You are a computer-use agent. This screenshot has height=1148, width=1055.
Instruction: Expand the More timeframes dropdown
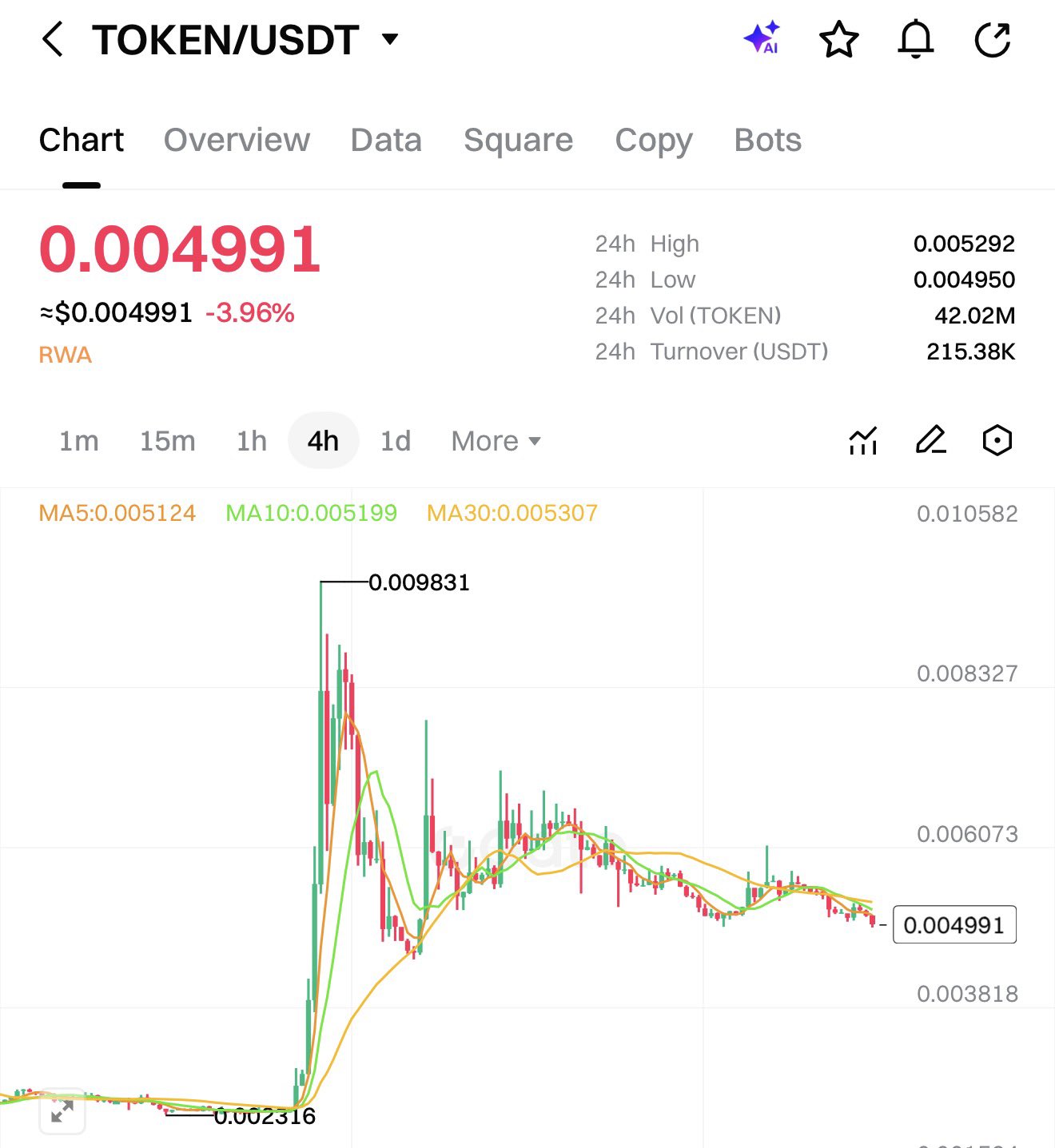click(496, 441)
